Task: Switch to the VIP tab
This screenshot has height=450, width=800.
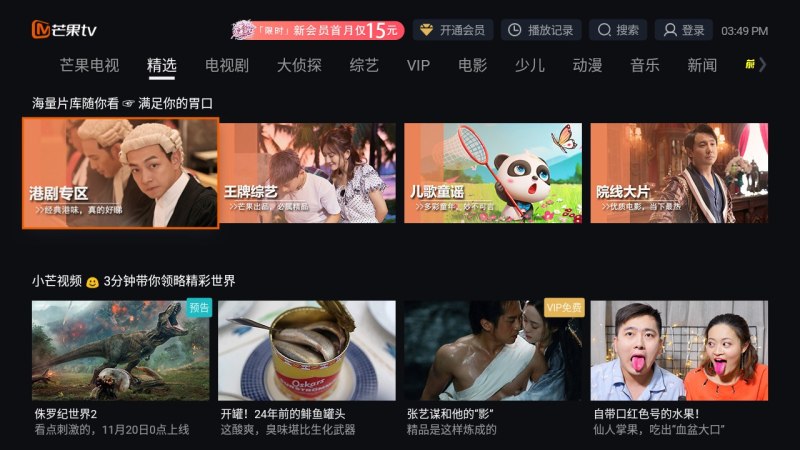Action: coord(418,66)
